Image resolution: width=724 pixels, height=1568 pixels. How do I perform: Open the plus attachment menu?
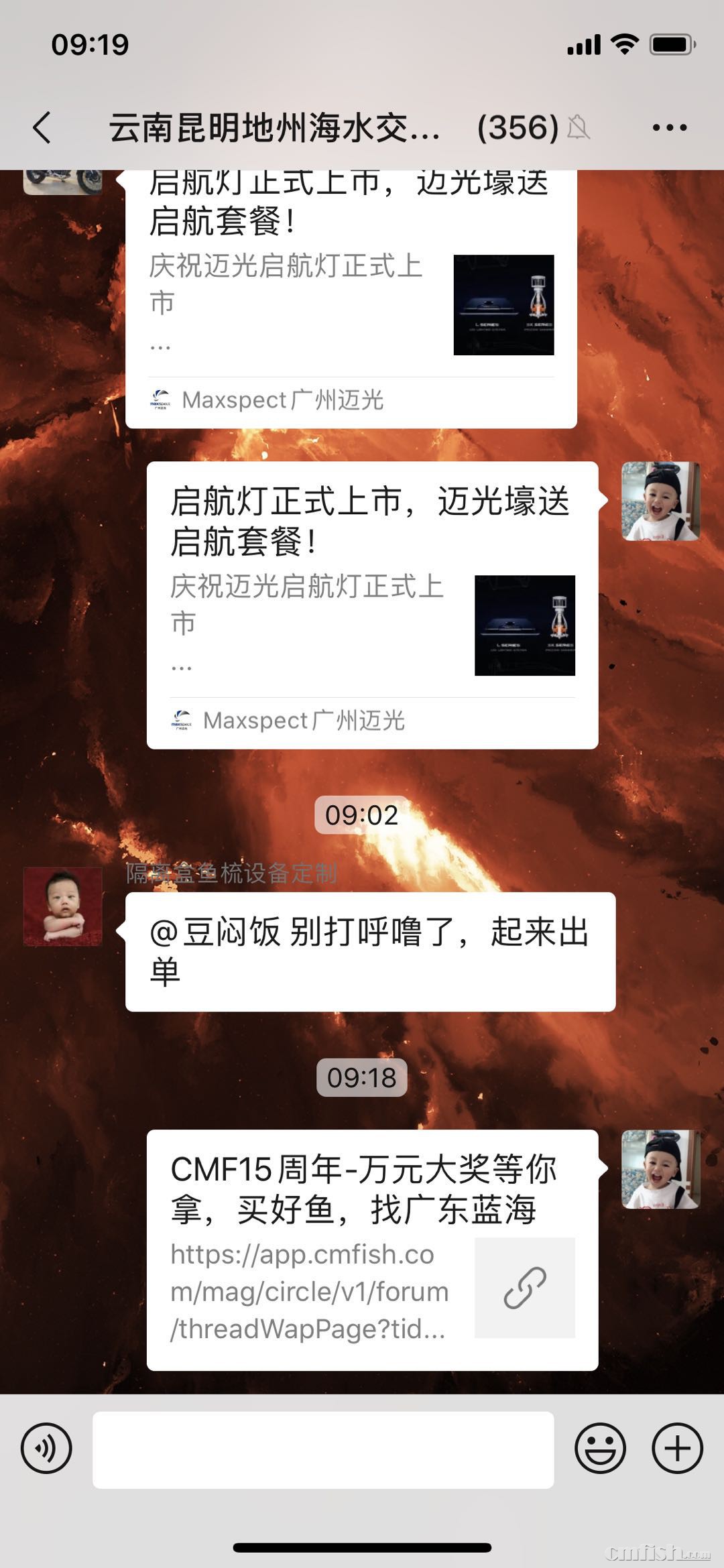(x=677, y=1448)
